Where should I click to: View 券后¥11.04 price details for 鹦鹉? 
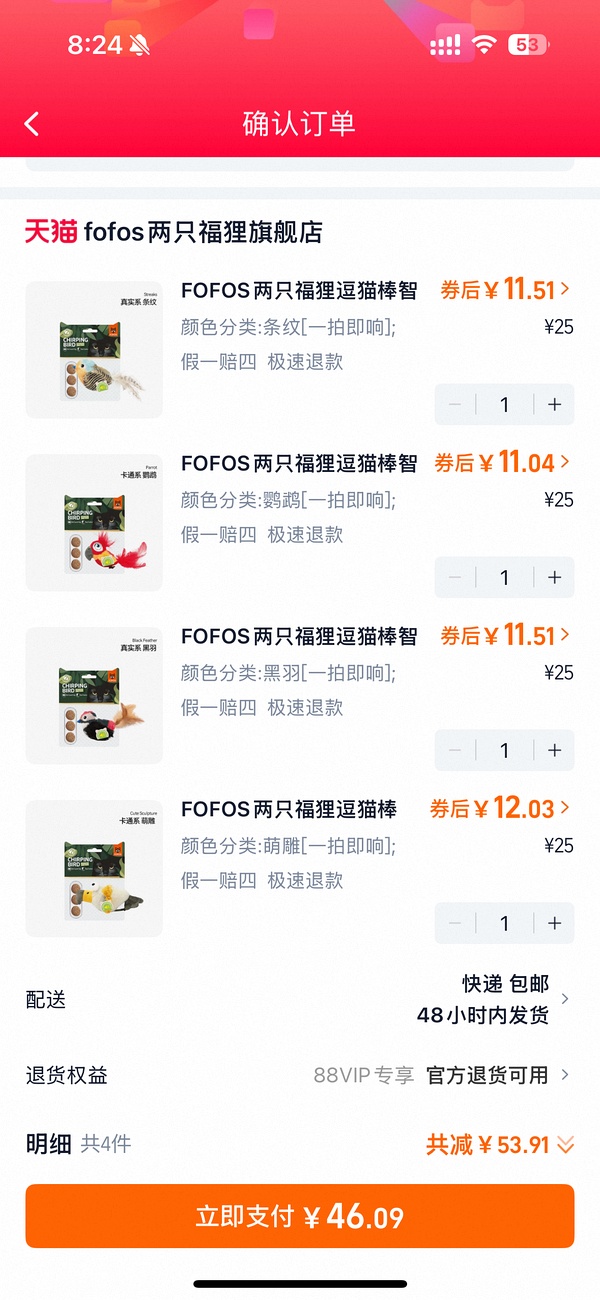pyautogui.click(x=502, y=463)
